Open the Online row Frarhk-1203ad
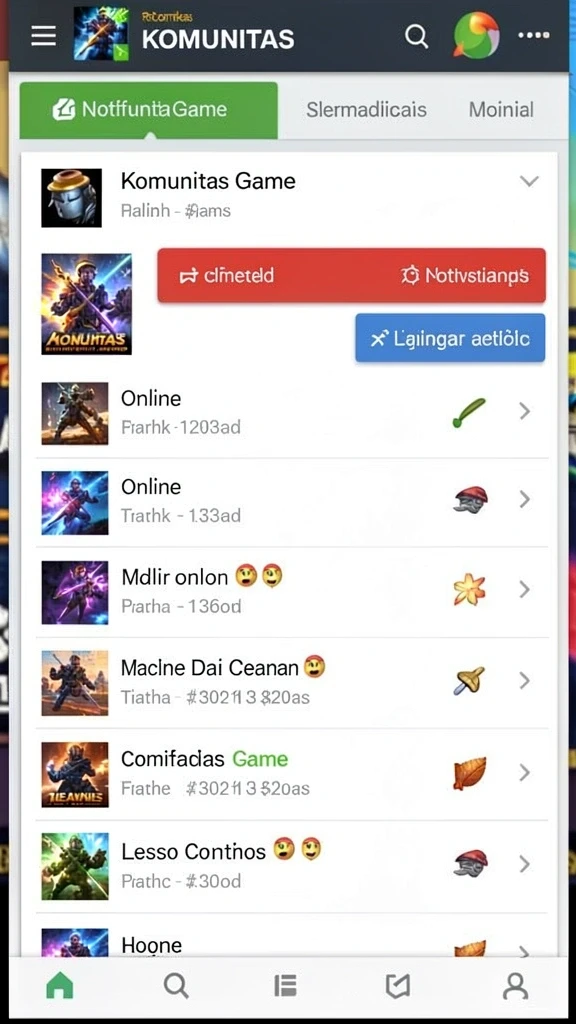The image size is (576, 1024). pyautogui.click(x=292, y=413)
